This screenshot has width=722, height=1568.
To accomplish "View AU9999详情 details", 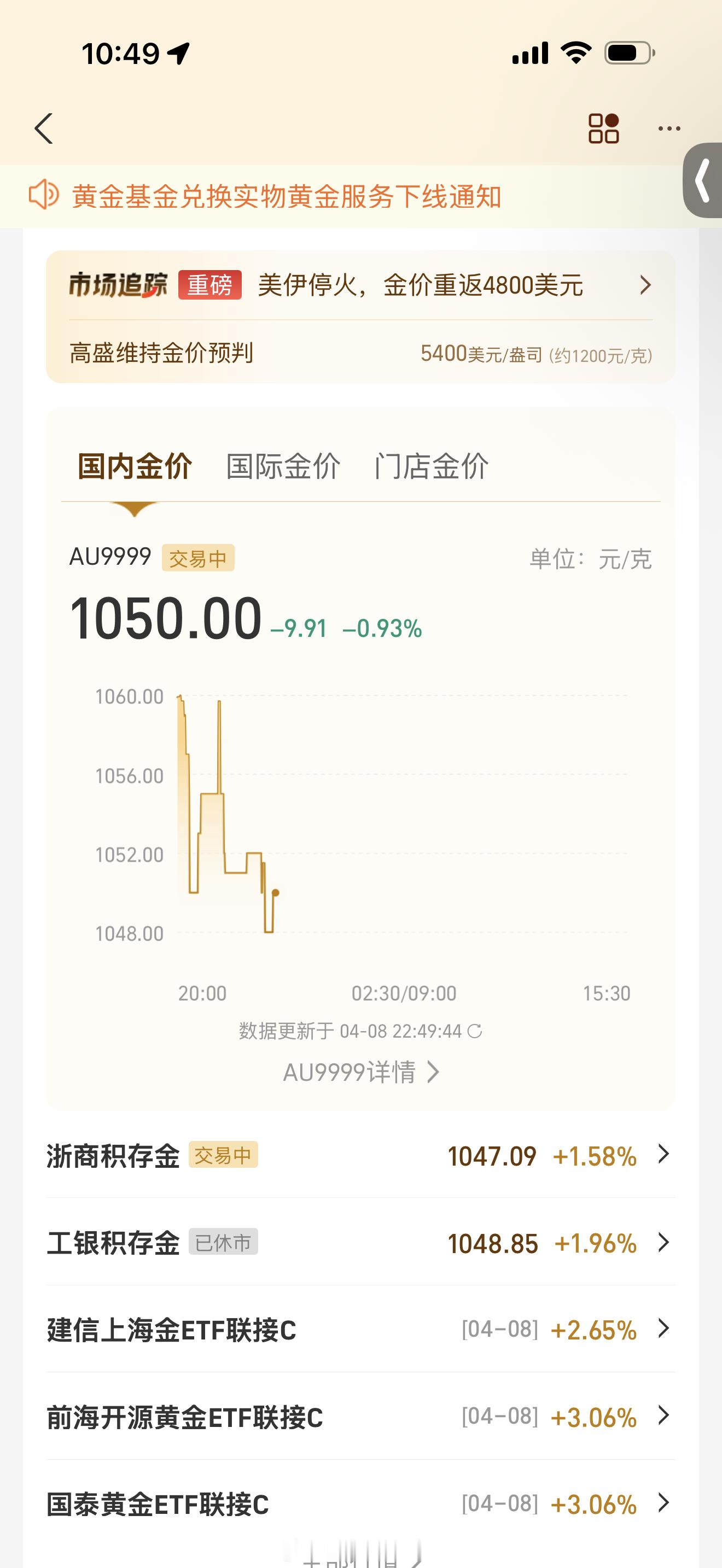I will (x=360, y=1072).
